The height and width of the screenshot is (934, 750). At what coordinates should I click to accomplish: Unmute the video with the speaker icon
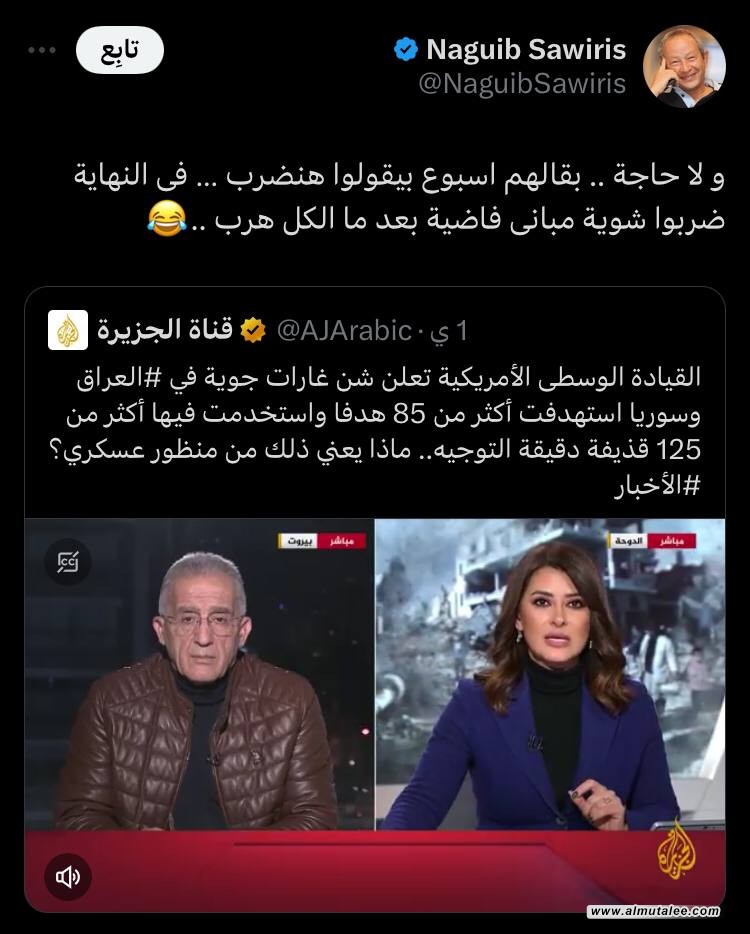68,877
